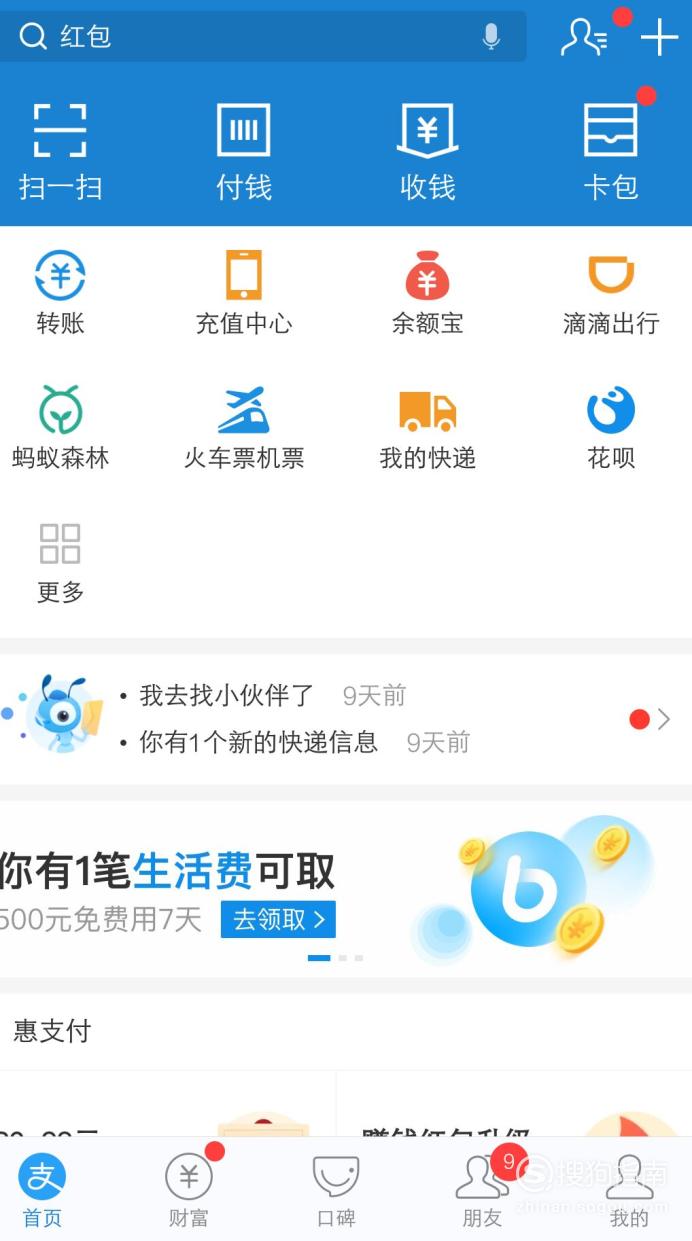Open the plus menu
The image size is (692, 1241).
click(659, 38)
